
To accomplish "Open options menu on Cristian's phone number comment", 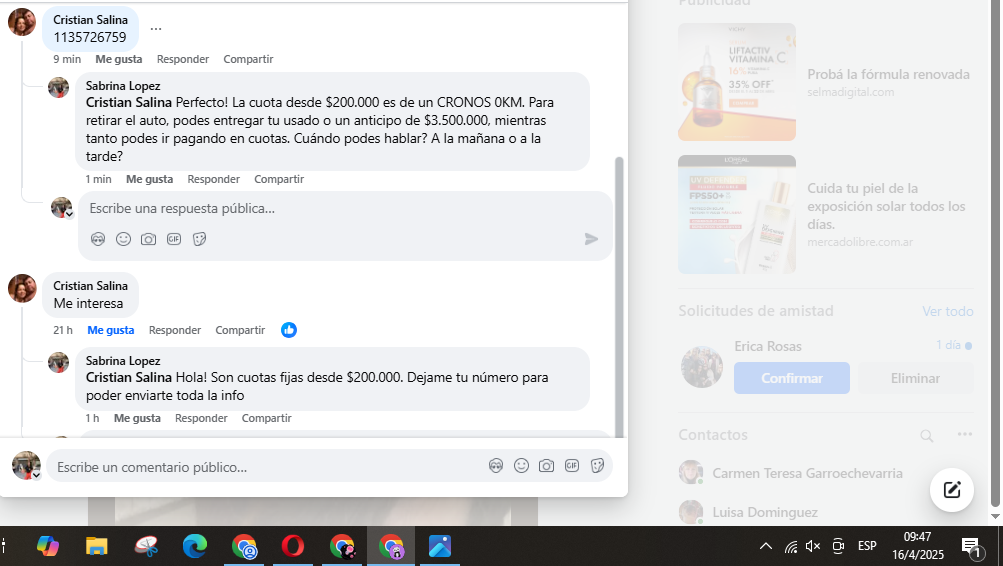I will pyautogui.click(x=156, y=29).
